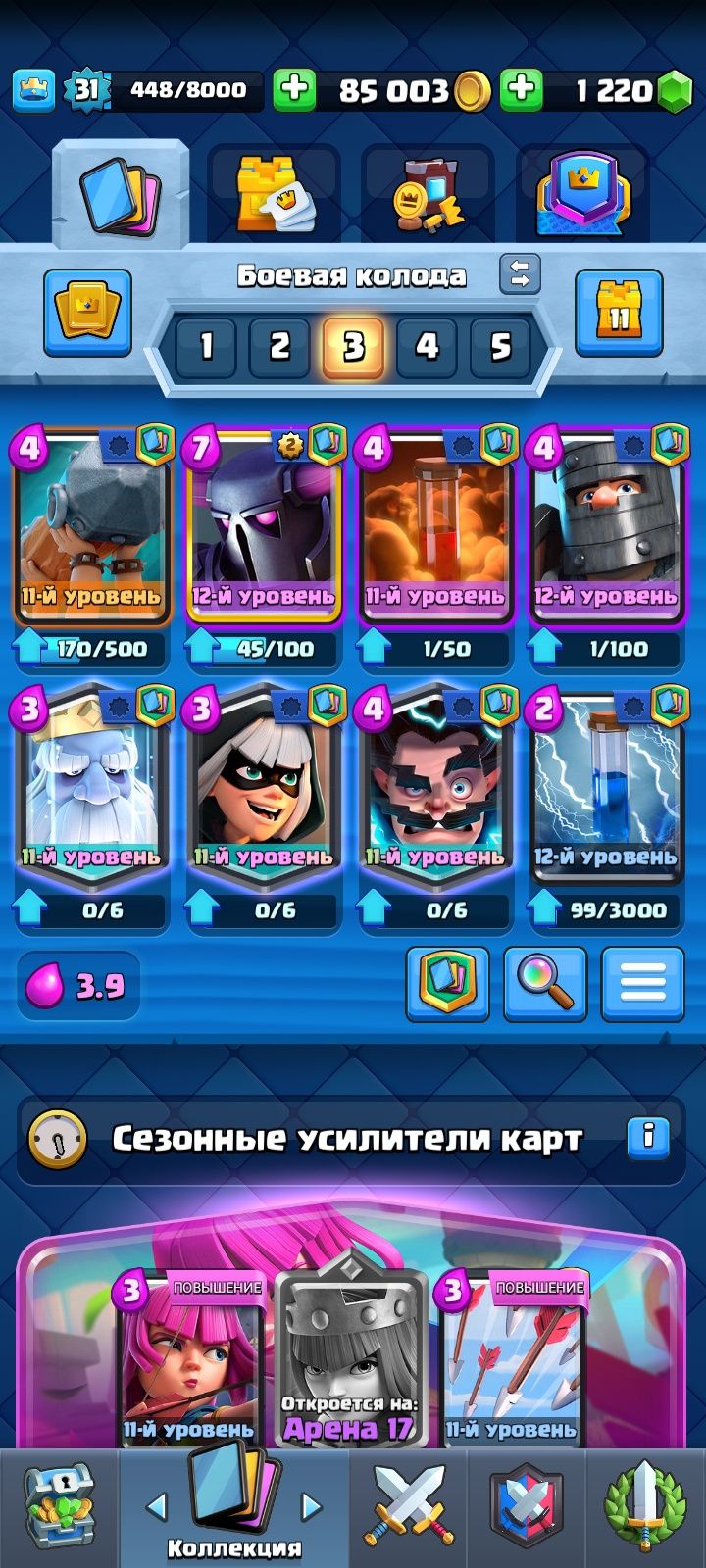Open the tower troops tab
The image size is (706, 1568).
[273, 193]
